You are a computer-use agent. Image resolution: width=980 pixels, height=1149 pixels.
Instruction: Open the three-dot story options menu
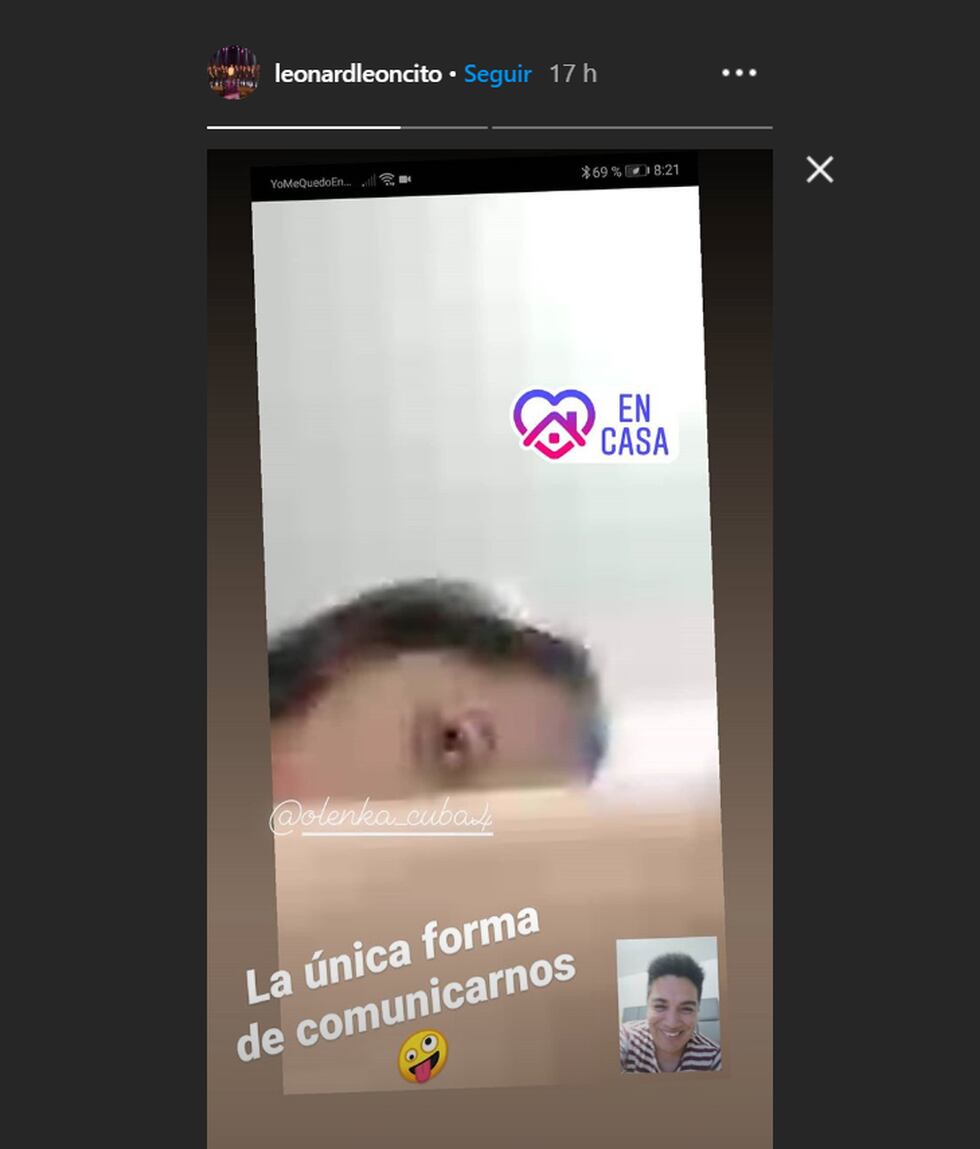(739, 73)
